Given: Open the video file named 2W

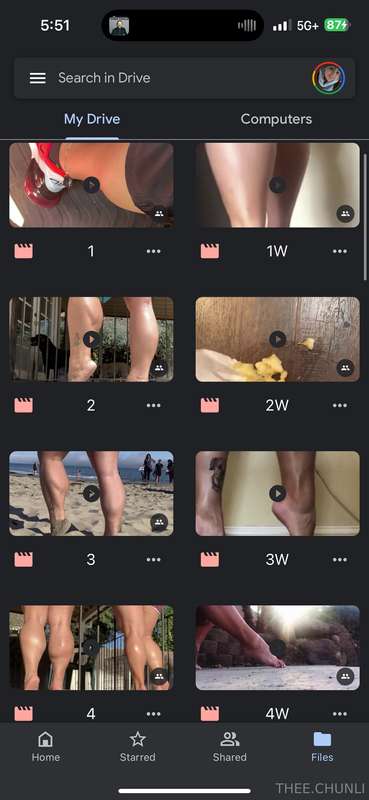Looking at the screenshot, I should pyautogui.click(x=277, y=339).
